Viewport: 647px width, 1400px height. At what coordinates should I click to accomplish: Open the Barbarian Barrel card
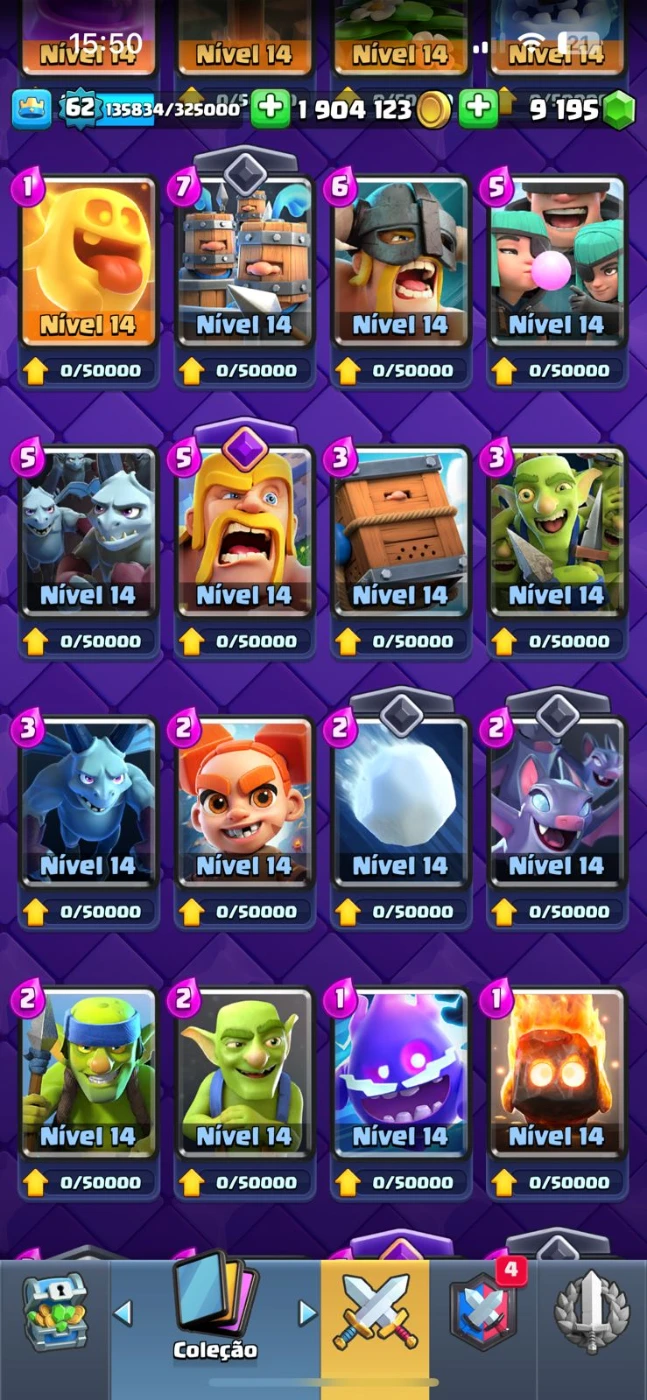[400, 532]
